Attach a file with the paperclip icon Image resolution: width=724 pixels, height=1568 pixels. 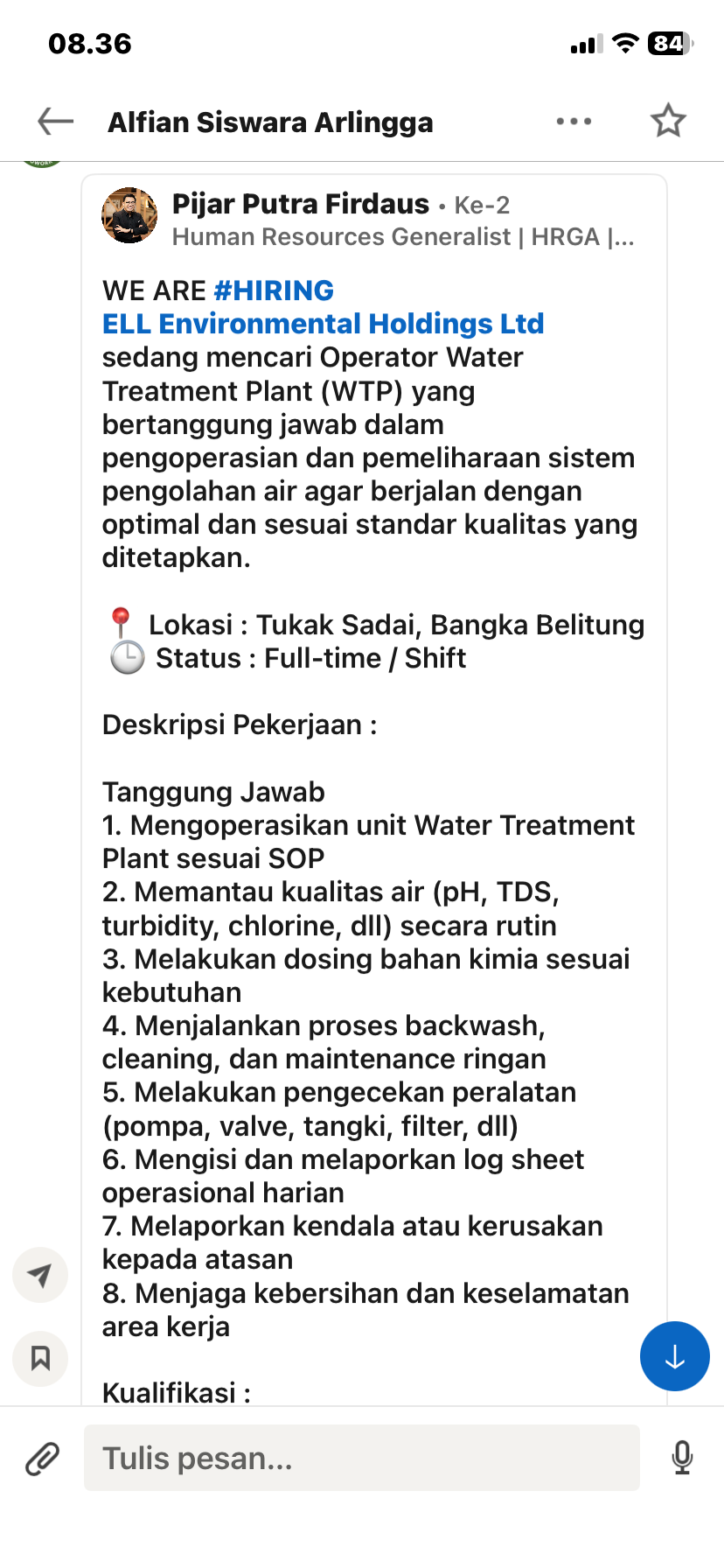[42, 1459]
